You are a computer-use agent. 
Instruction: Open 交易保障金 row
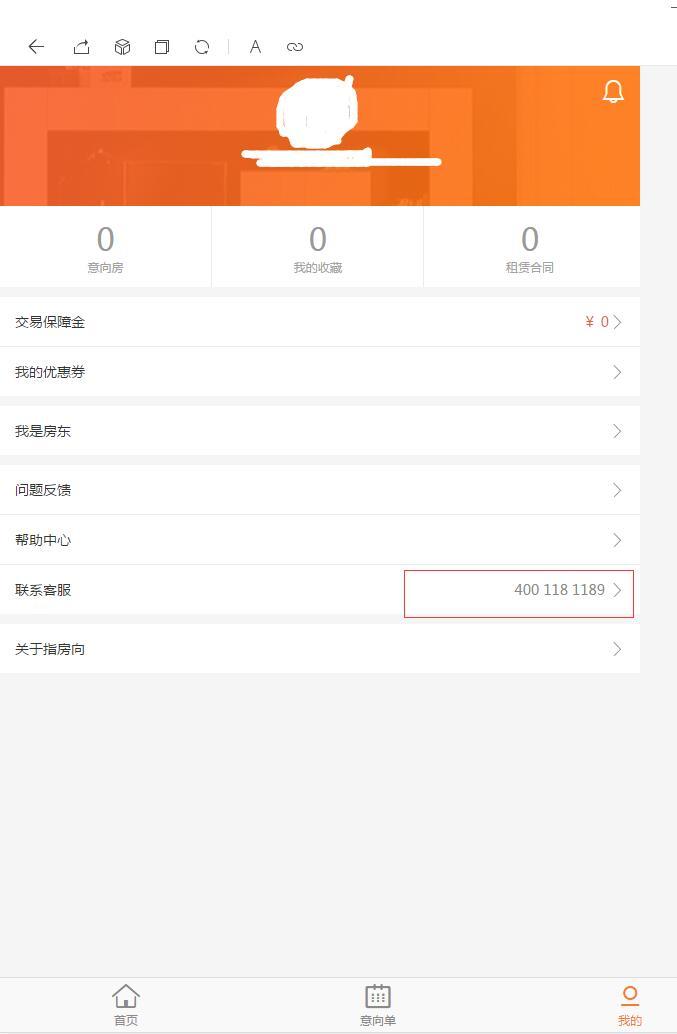319,322
